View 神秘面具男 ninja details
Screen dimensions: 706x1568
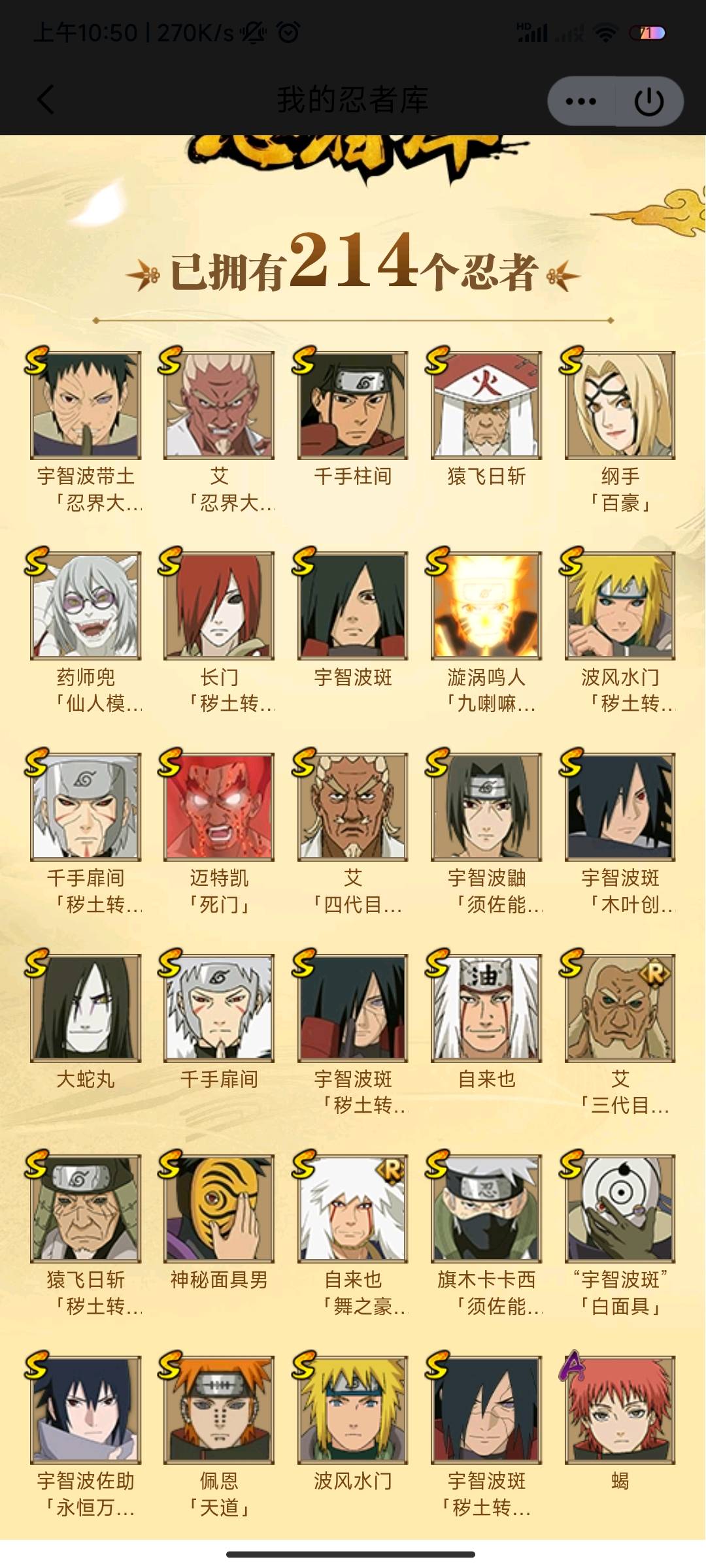pyautogui.click(x=219, y=1209)
